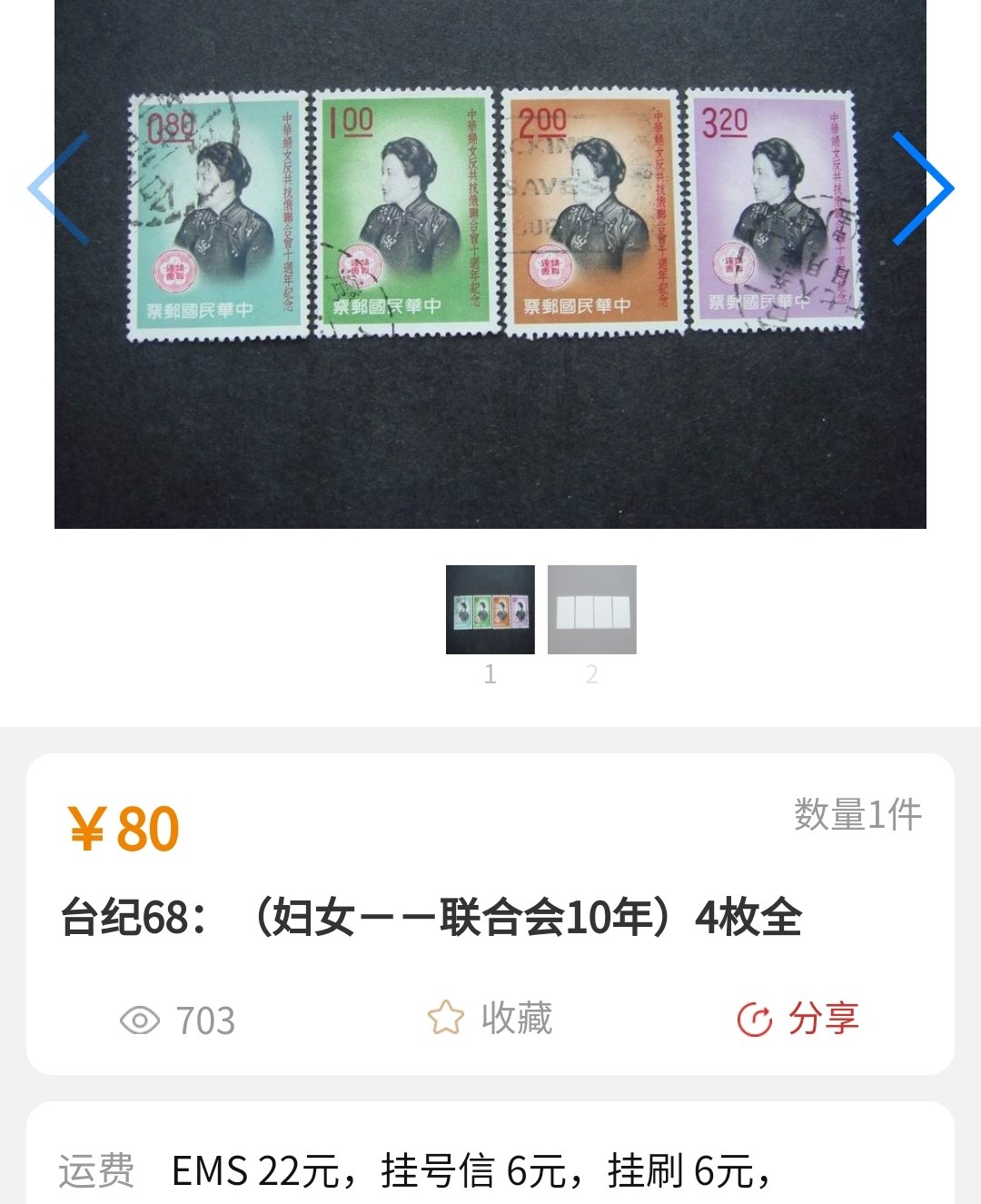Add this item to favorites (收藏)
Viewport: 981px width, 1204px height.
(x=490, y=1019)
